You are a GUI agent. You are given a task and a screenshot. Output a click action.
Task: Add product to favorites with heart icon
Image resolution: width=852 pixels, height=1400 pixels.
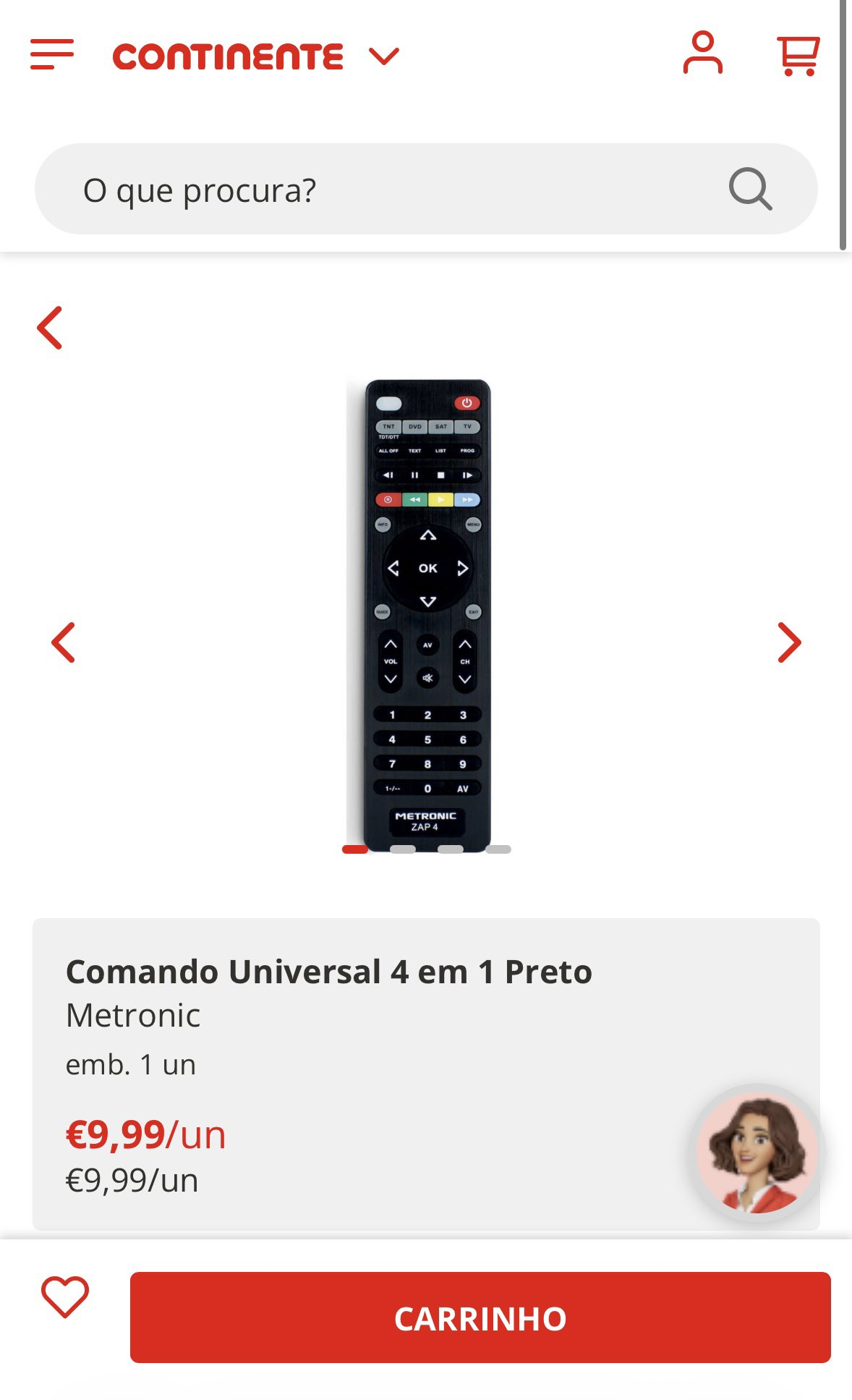pyautogui.click(x=65, y=1297)
